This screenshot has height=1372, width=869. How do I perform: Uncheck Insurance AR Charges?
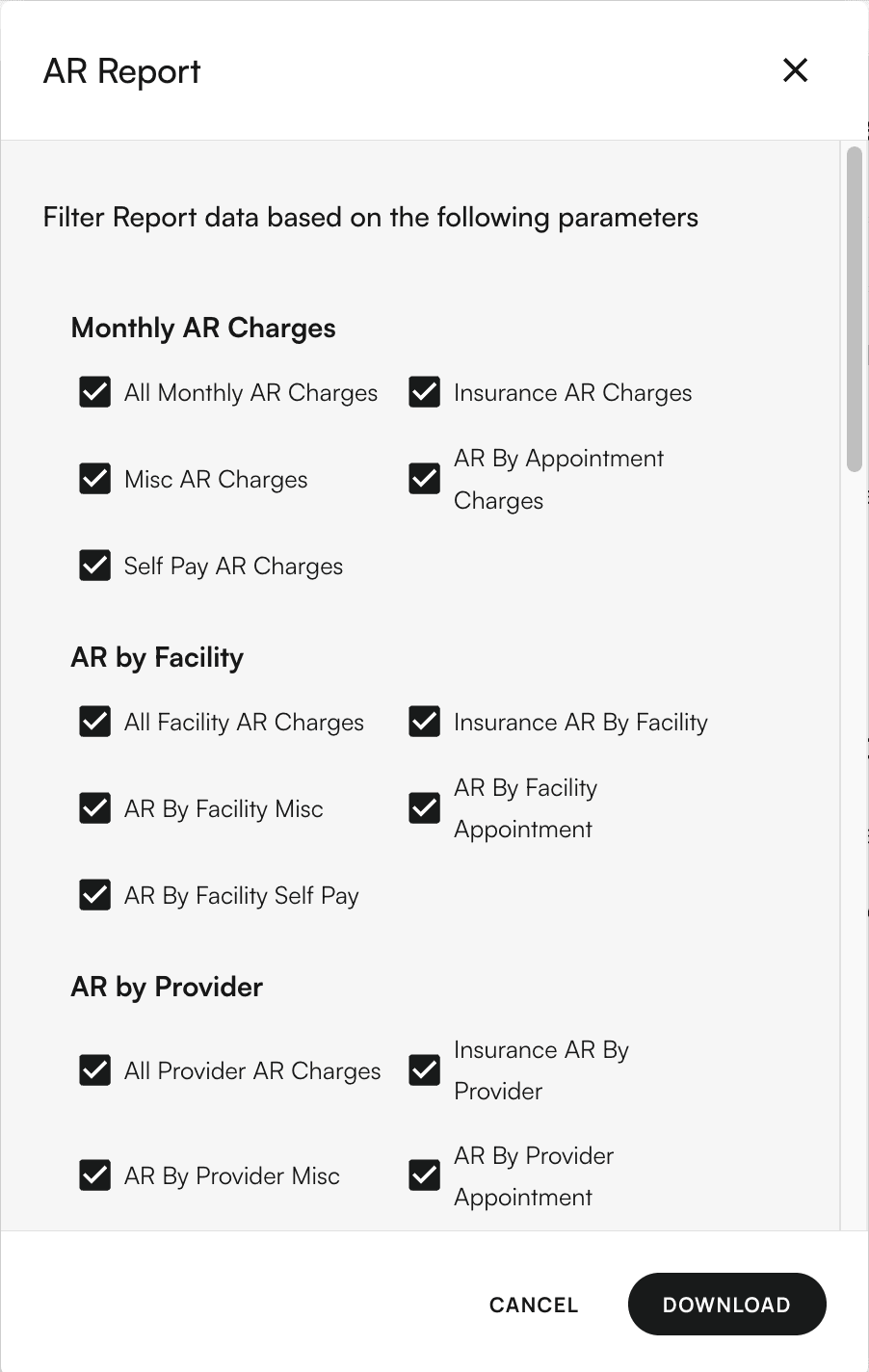424,392
